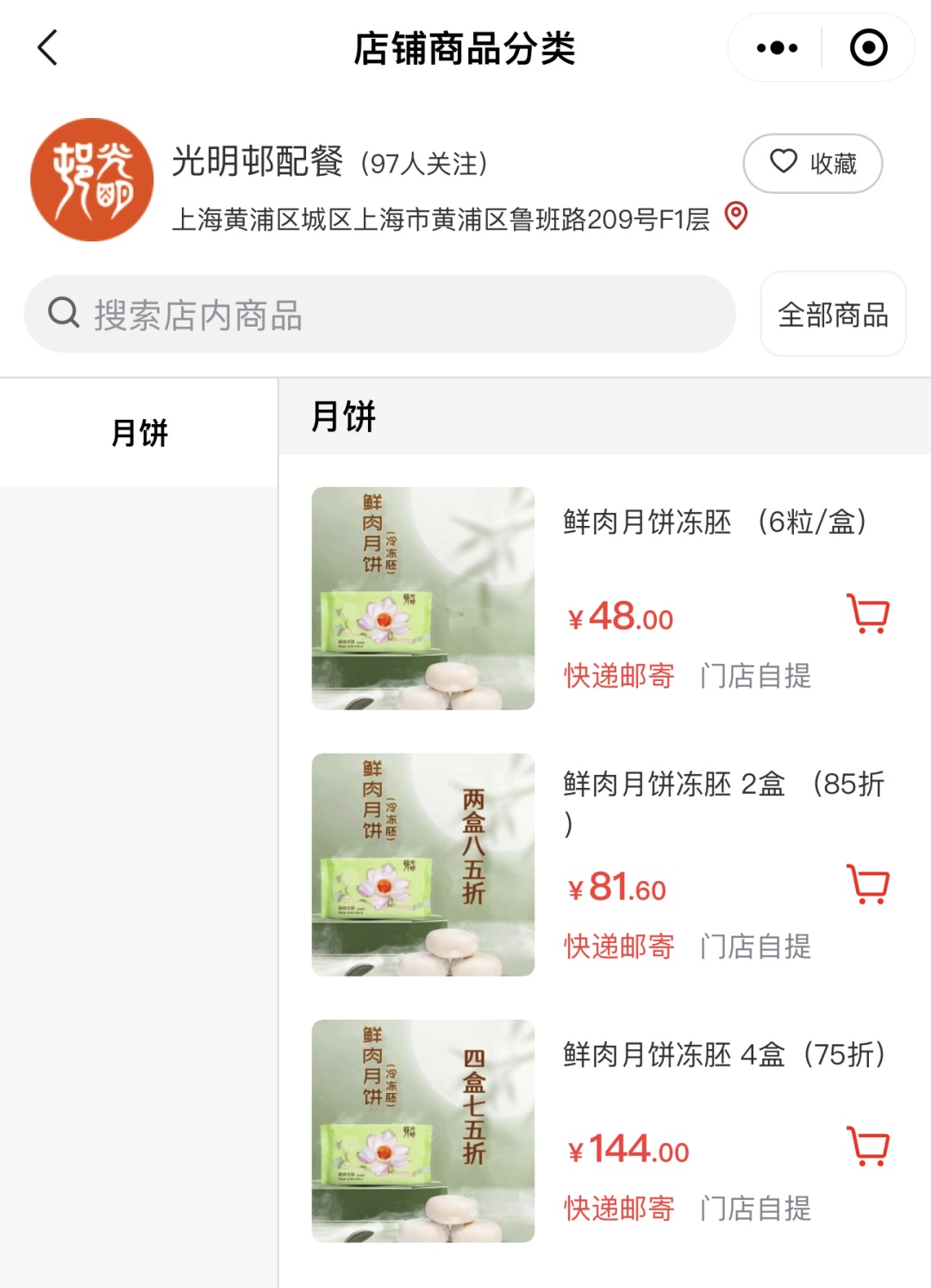Viewport: 931px width, 1288px height.
Task: Select the 月饼 category in the sidebar
Action: point(139,433)
